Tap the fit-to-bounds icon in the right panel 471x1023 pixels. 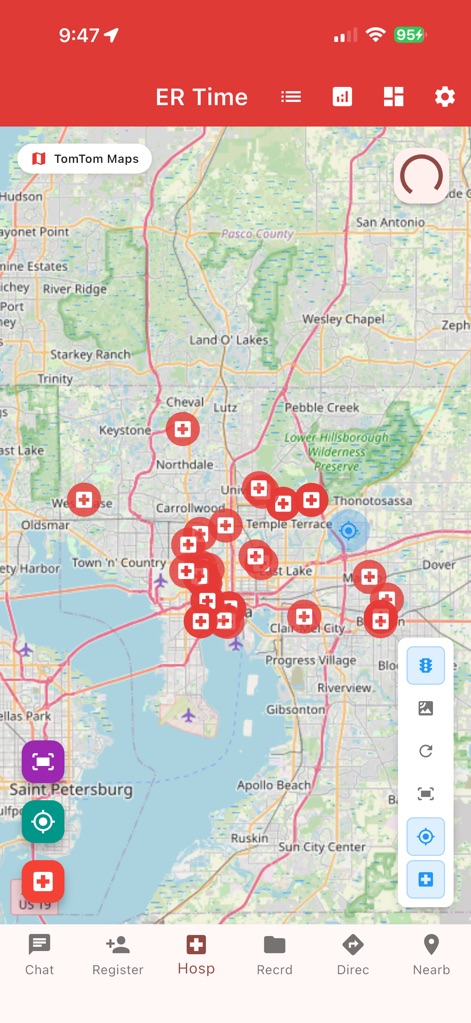tap(425, 794)
